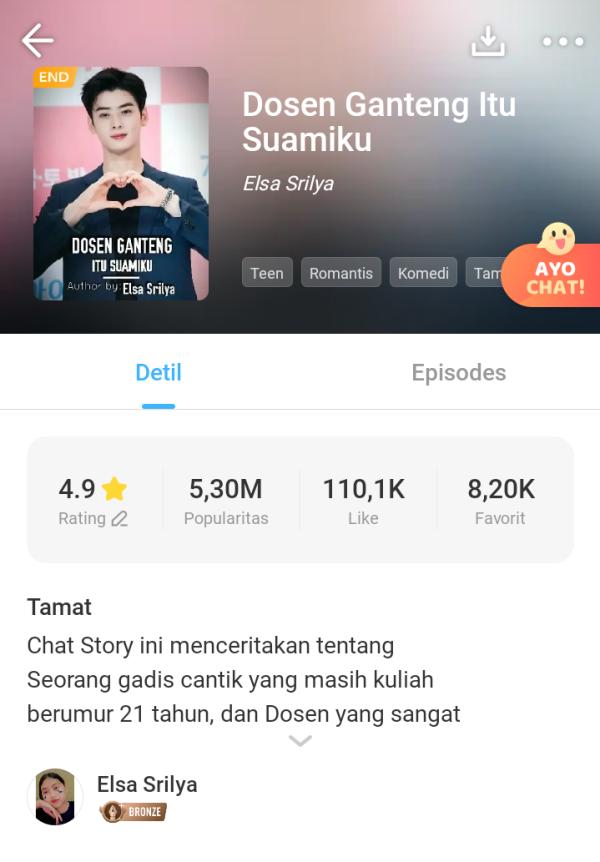
Task: Switch to the Episodes tab
Action: pyautogui.click(x=458, y=373)
